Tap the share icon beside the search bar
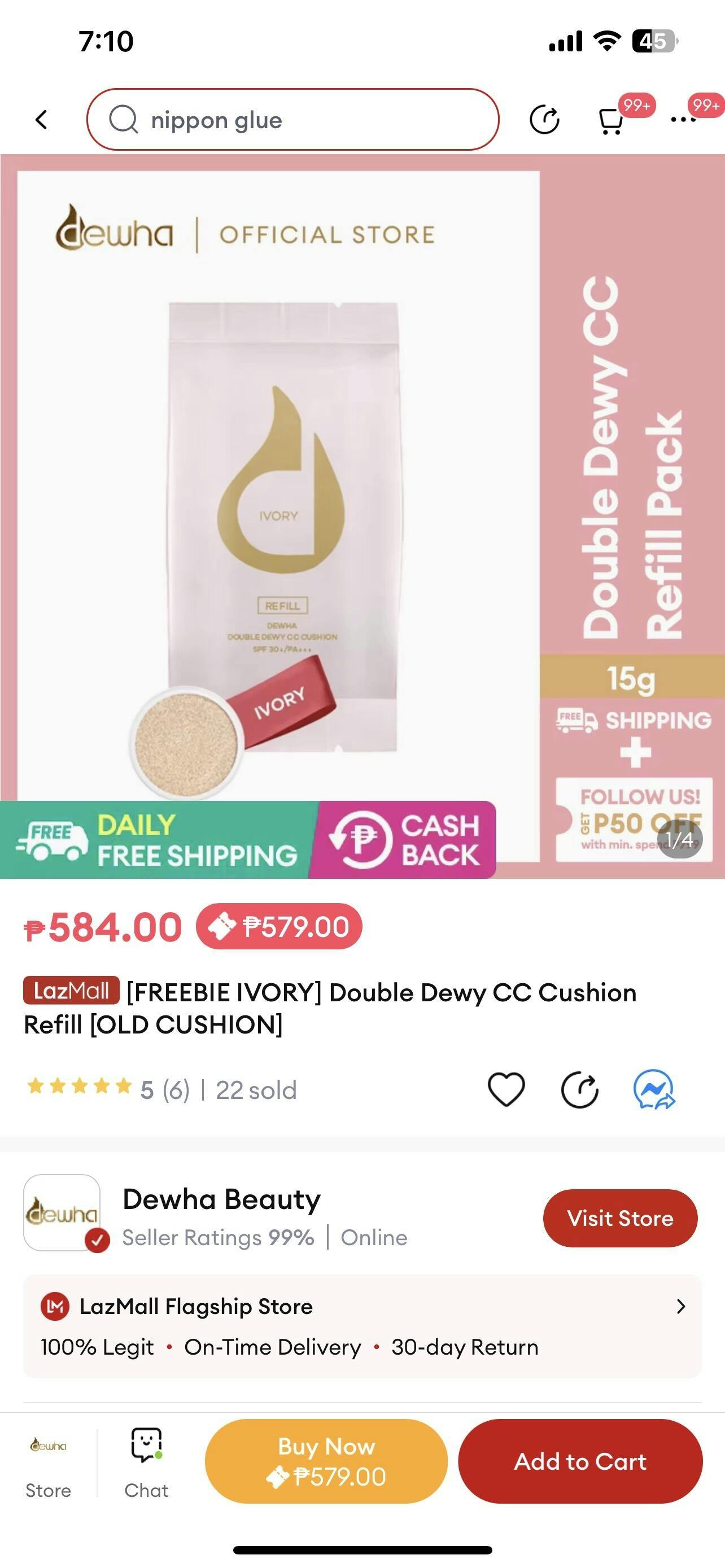Viewport: 725px width, 1568px height. tap(544, 119)
